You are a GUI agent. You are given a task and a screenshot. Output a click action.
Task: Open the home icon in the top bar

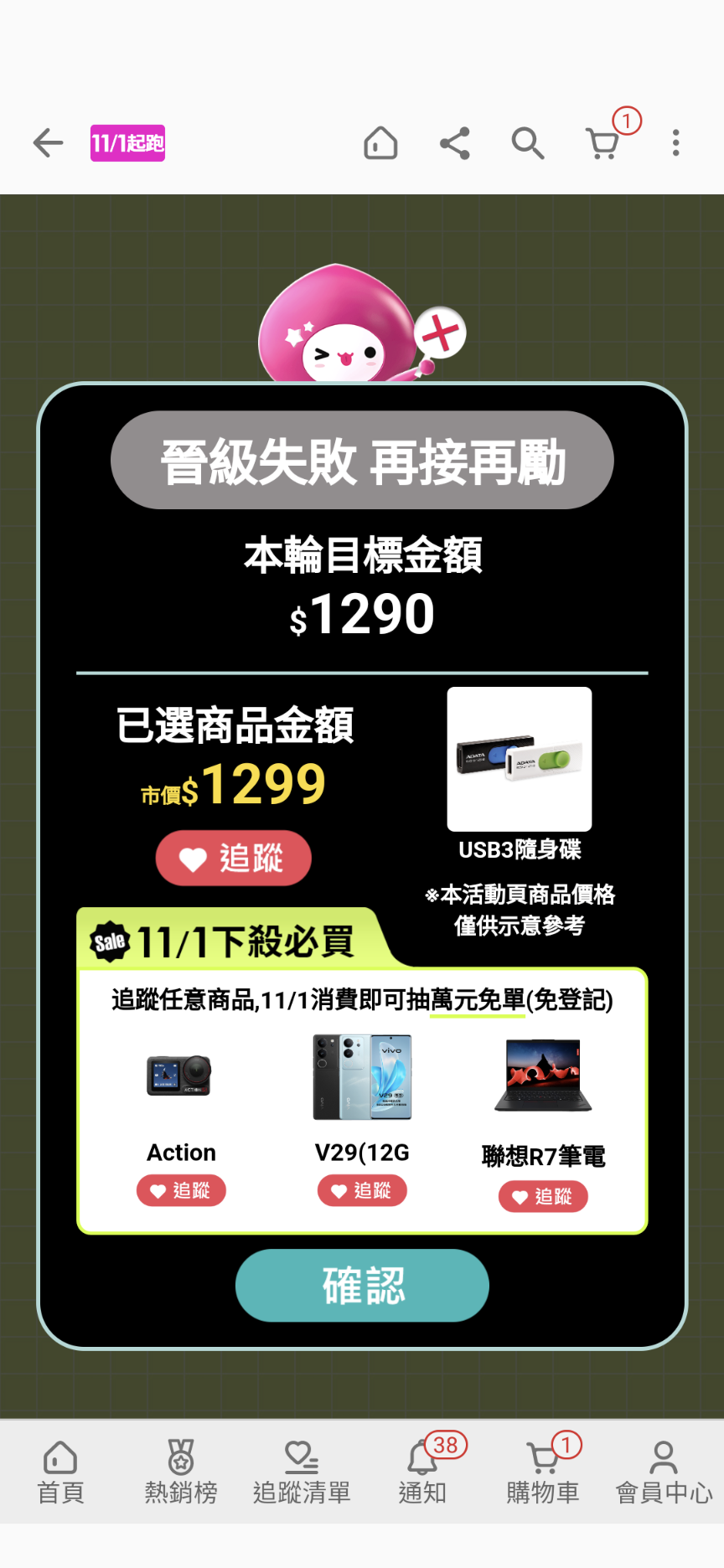tap(380, 143)
